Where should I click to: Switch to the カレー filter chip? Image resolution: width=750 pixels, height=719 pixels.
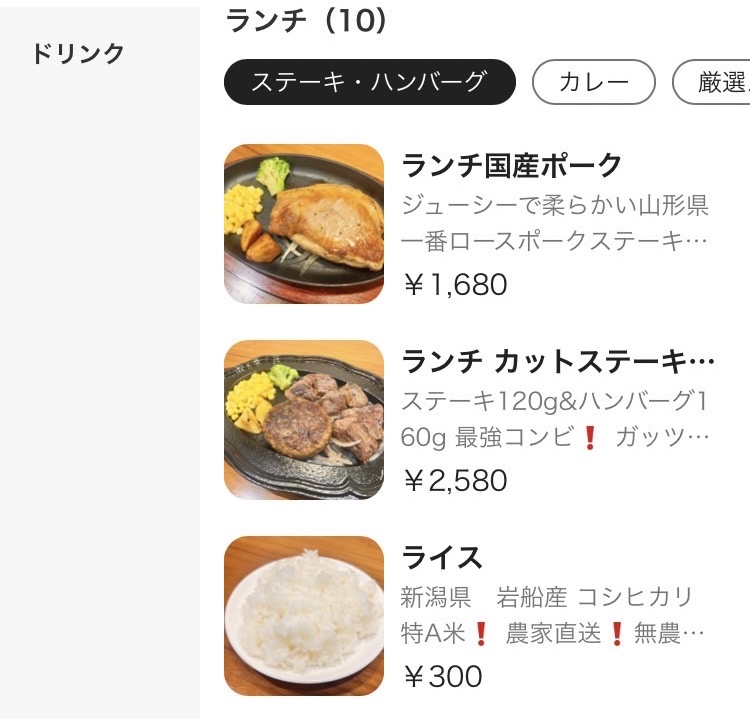pyautogui.click(x=593, y=82)
